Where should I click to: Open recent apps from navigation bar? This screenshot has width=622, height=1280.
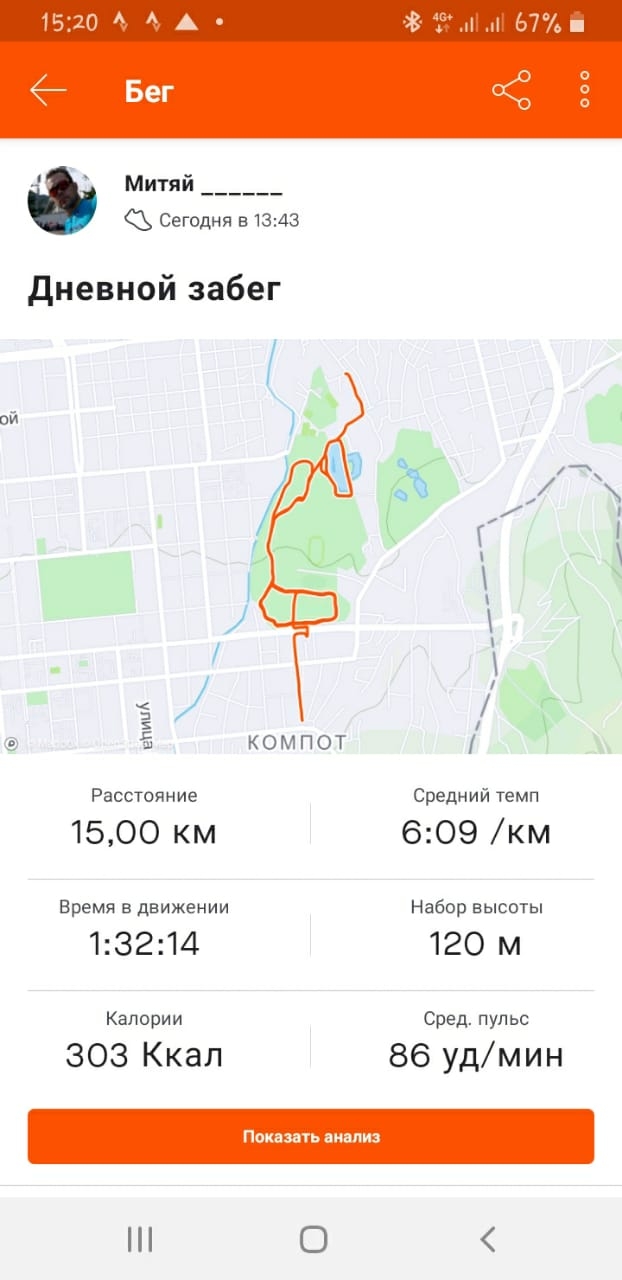tap(139, 1240)
